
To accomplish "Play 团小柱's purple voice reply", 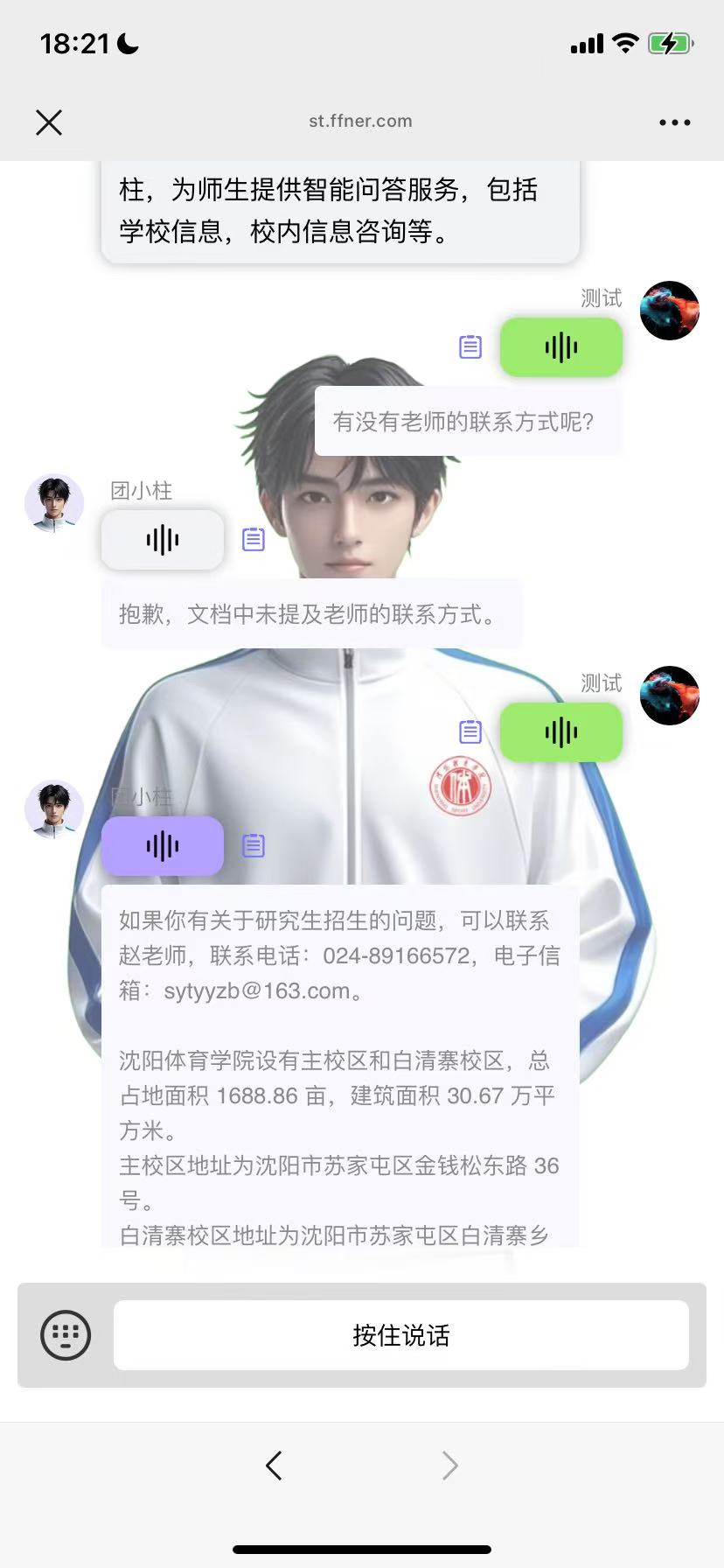I will (163, 846).
